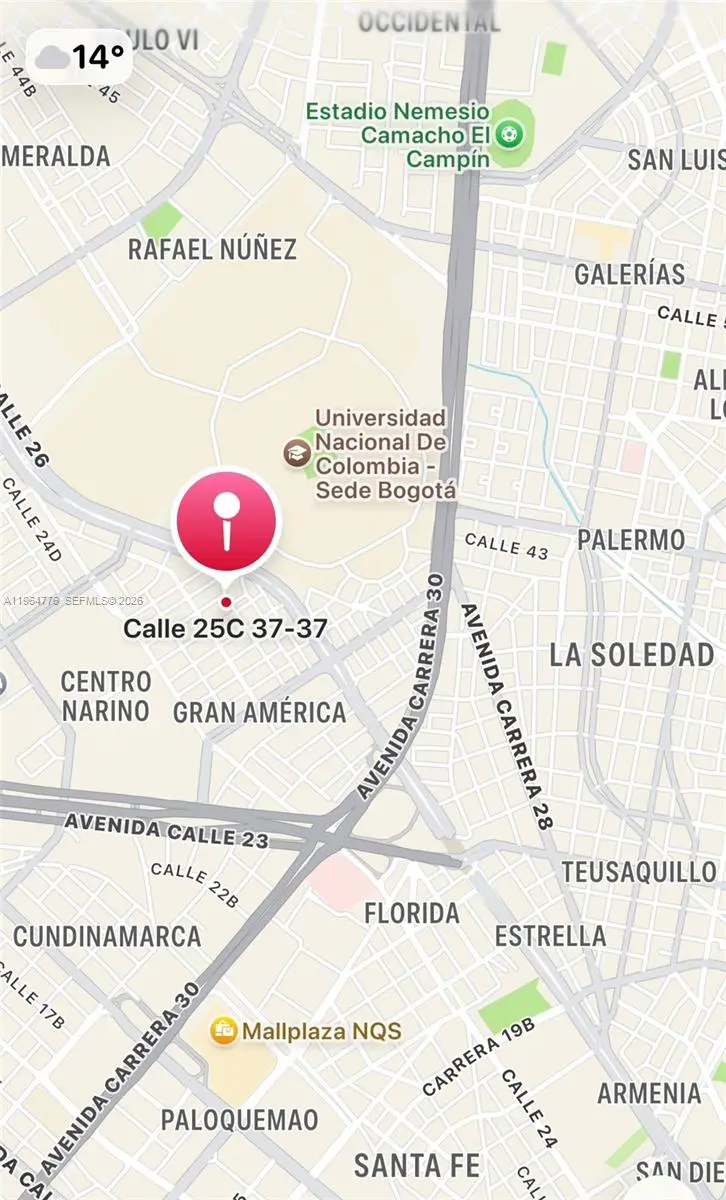Tap the red dropped pin marker
The width and height of the screenshot is (726, 1200).
[227, 521]
